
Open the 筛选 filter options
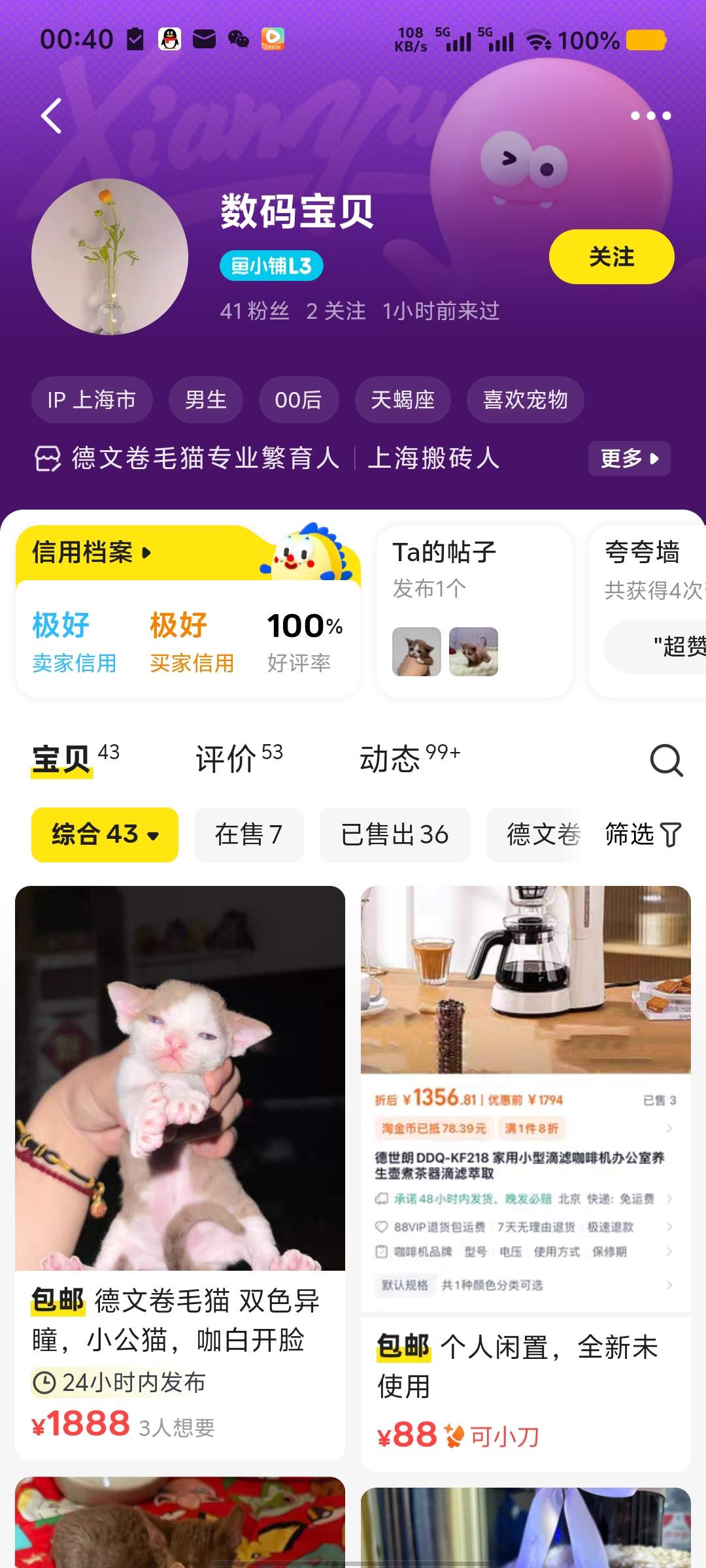tap(643, 835)
